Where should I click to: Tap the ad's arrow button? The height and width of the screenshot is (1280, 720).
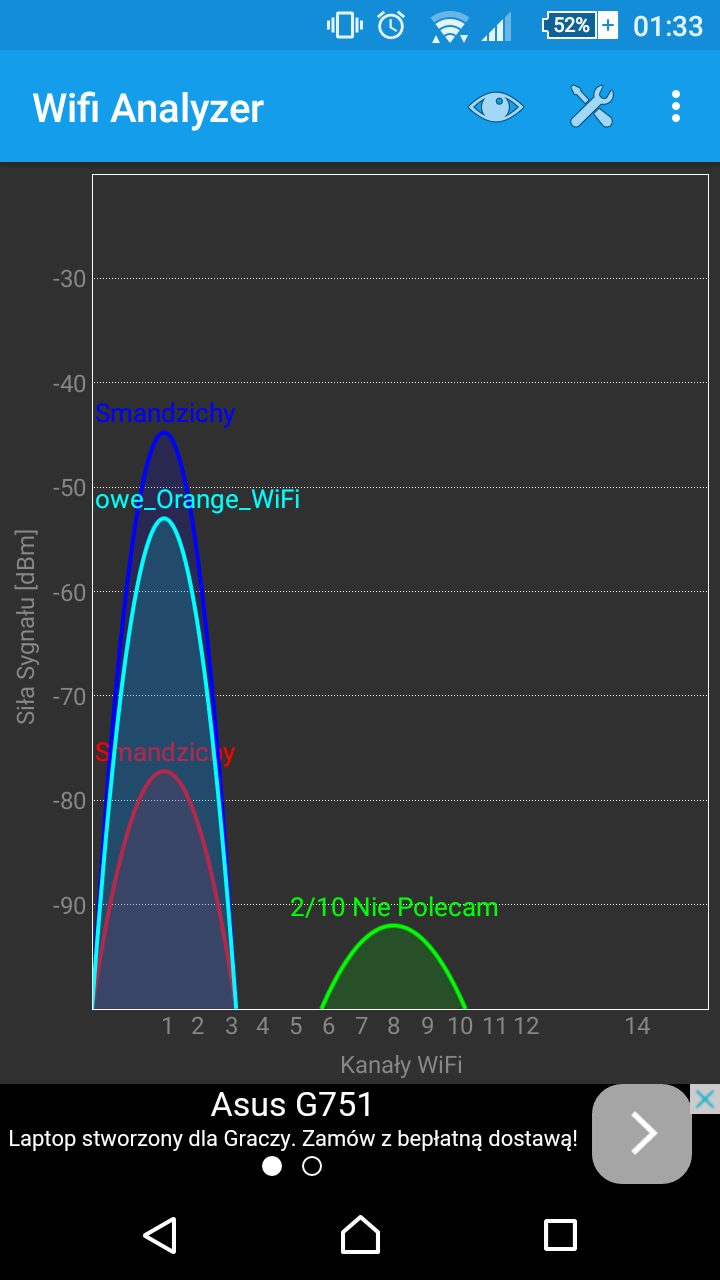coord(642,1134)
